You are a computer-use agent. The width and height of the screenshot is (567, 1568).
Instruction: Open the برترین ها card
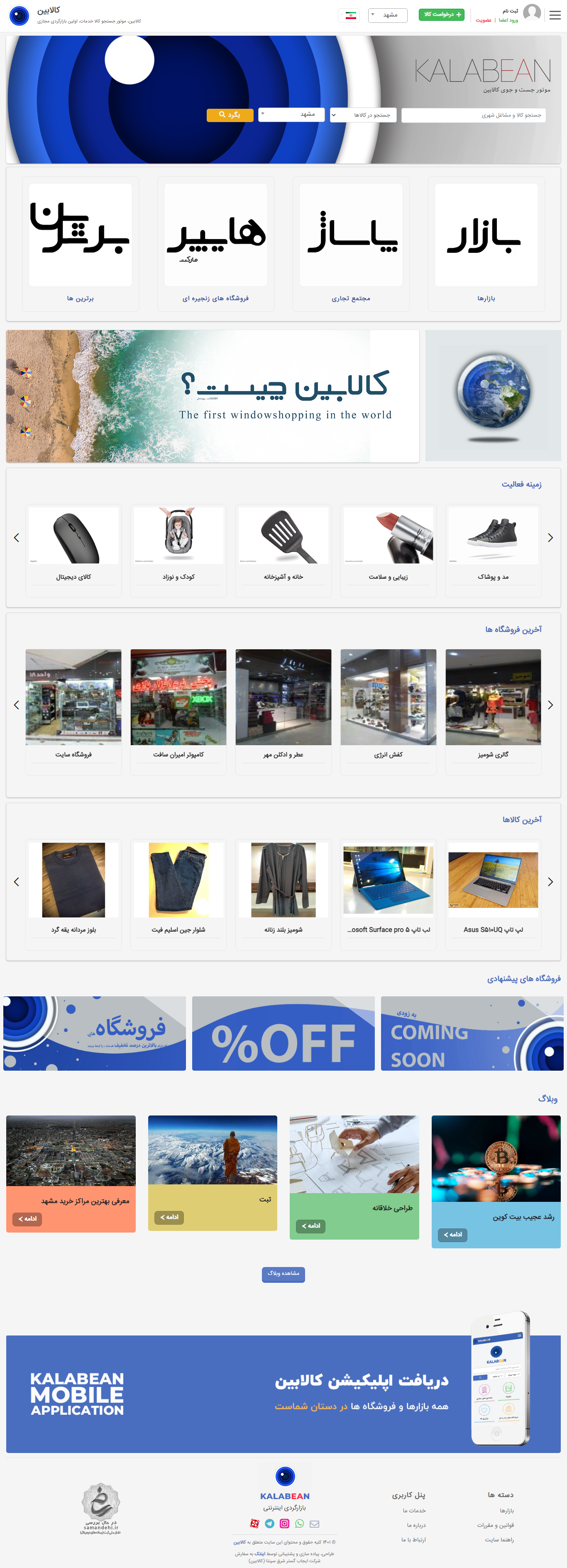(80, 243)
